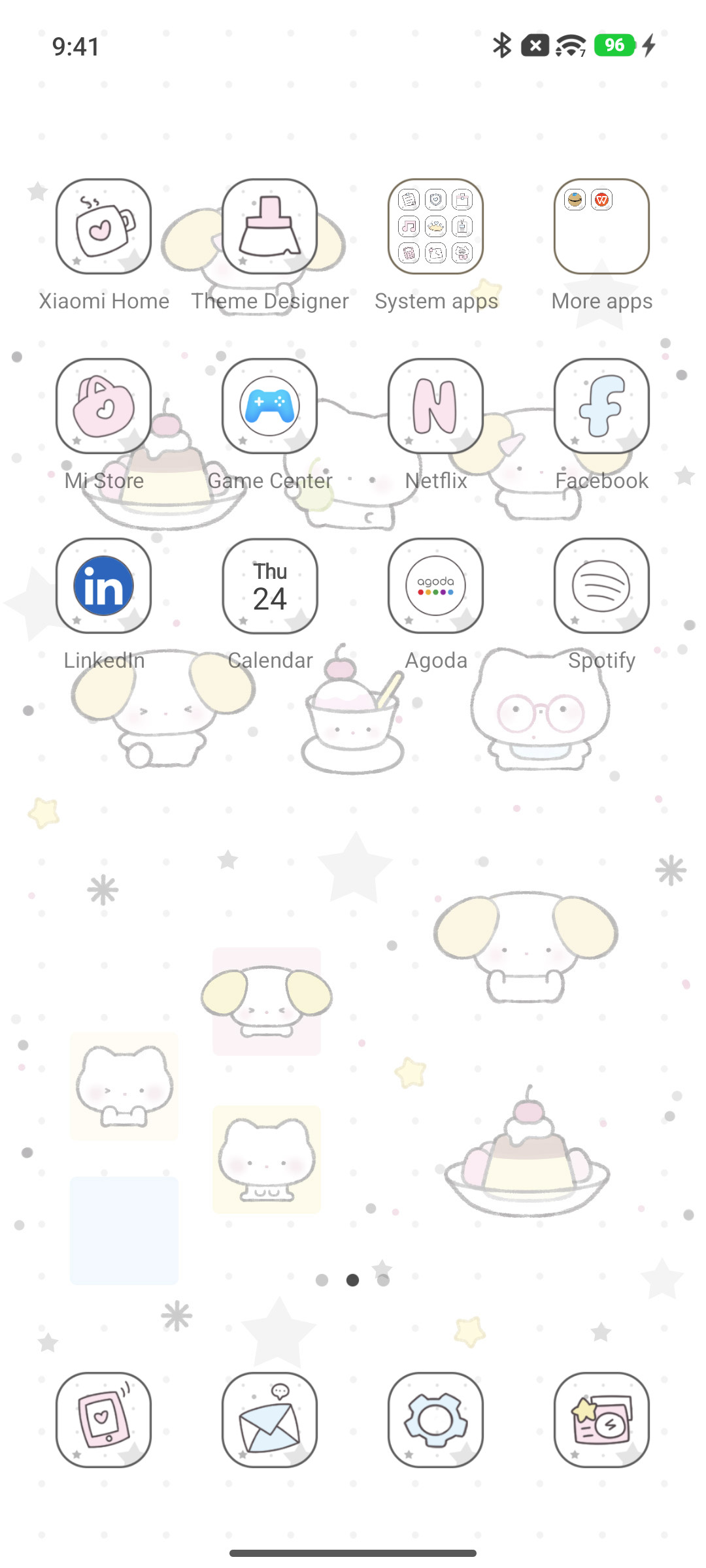Image resolution: width=706 pixels, height=1568 pixels.
Task: Launch Spotify
Action: 601,585
